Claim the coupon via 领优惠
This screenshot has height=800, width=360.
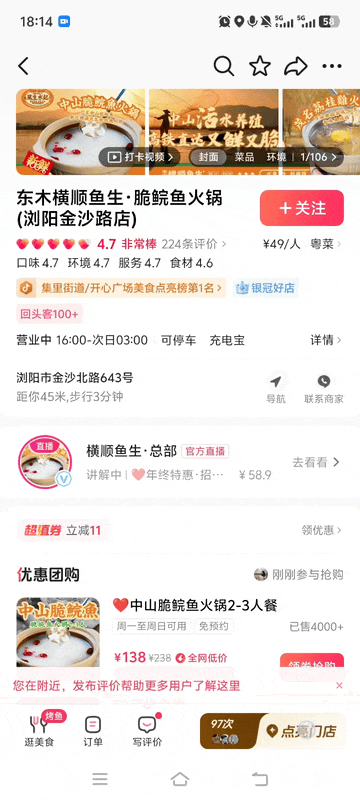321,531
